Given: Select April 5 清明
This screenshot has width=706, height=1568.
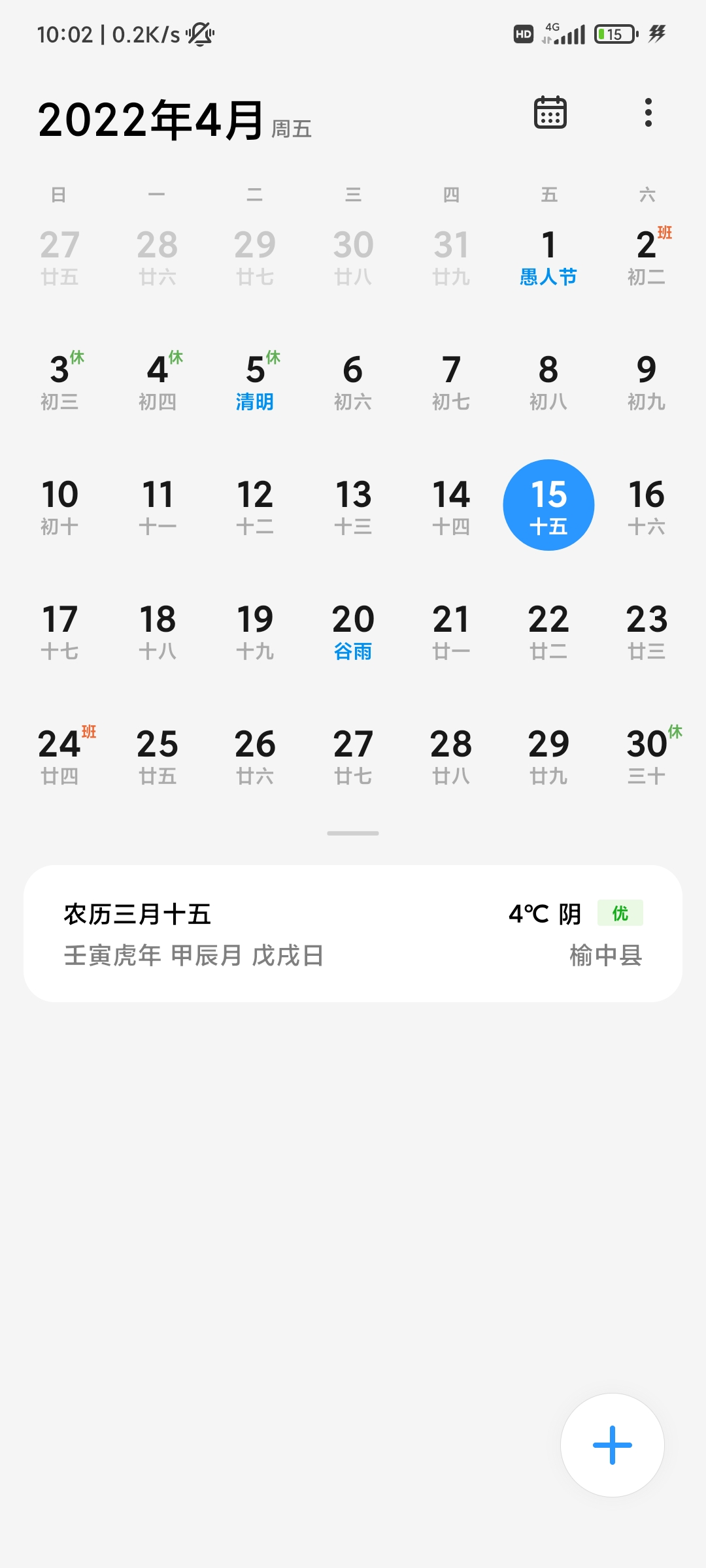Looking at the screenshot, I should pyautogui.click(x=255, y=382).
